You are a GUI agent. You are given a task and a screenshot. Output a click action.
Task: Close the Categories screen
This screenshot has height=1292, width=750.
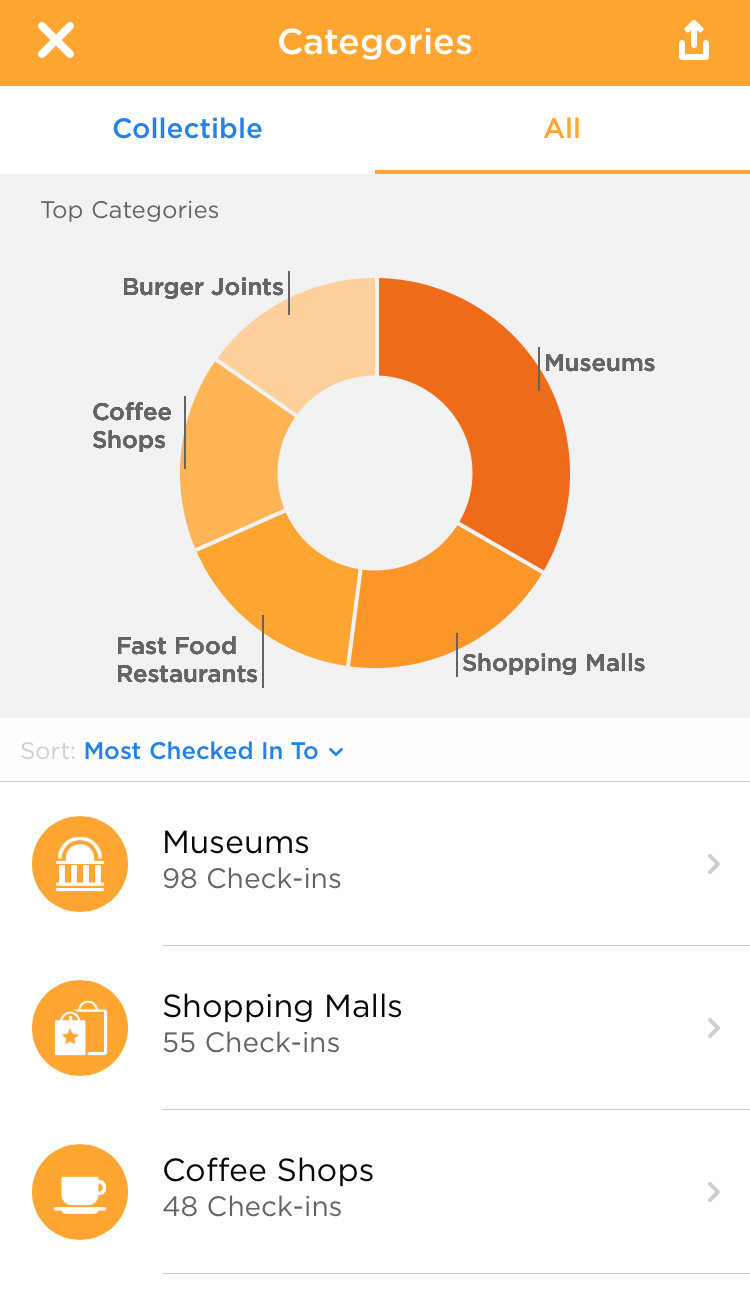pyautogui.click(x=56, y=42)
